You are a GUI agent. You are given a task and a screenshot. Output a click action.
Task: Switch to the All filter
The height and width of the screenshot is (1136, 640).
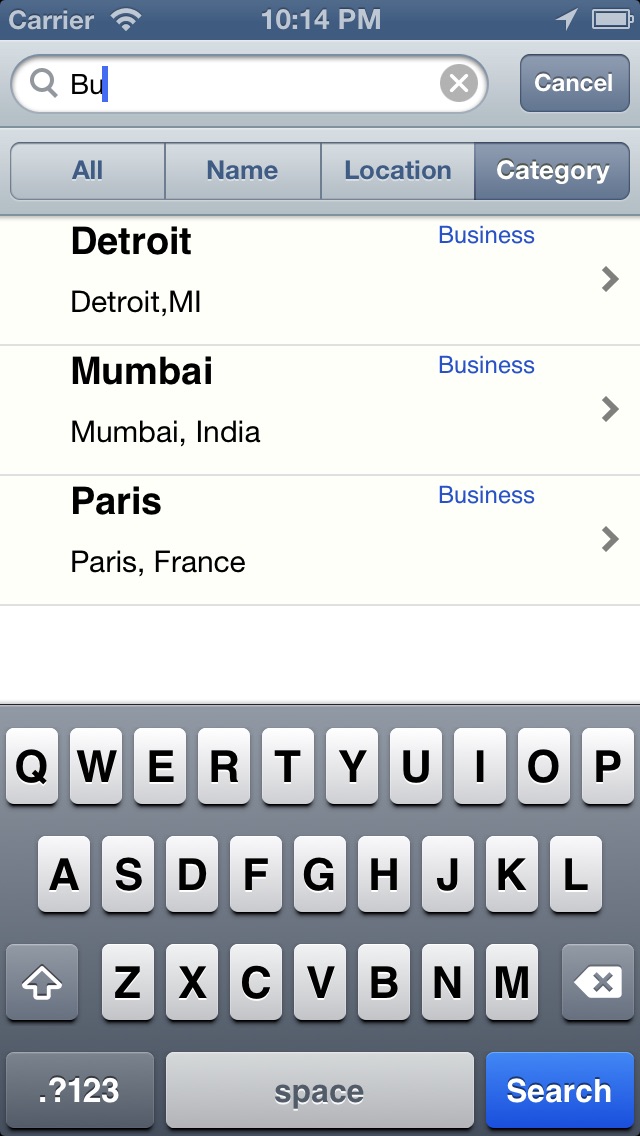[x=88, y=171]
